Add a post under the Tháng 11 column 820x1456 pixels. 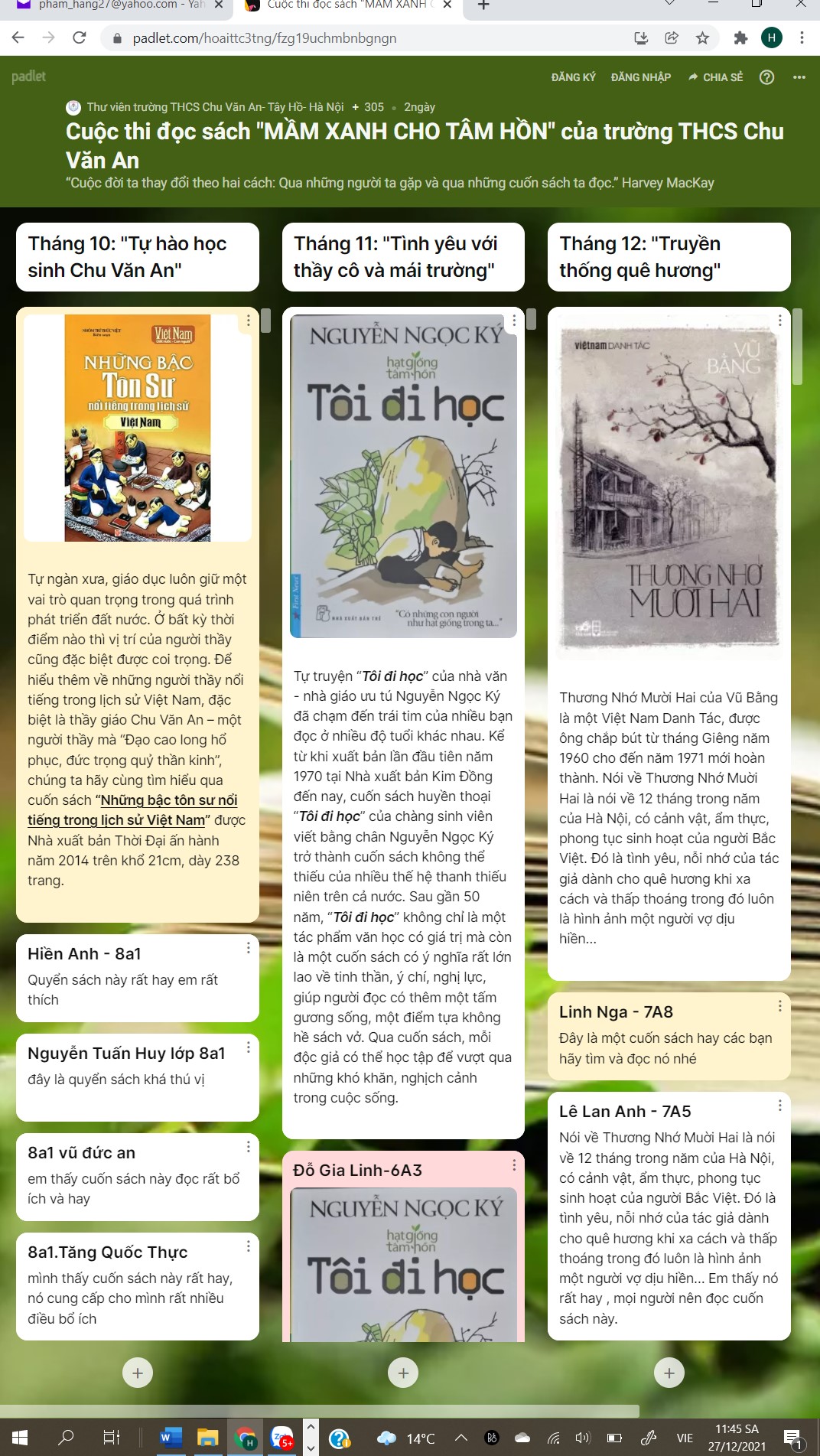(403, 1373)
